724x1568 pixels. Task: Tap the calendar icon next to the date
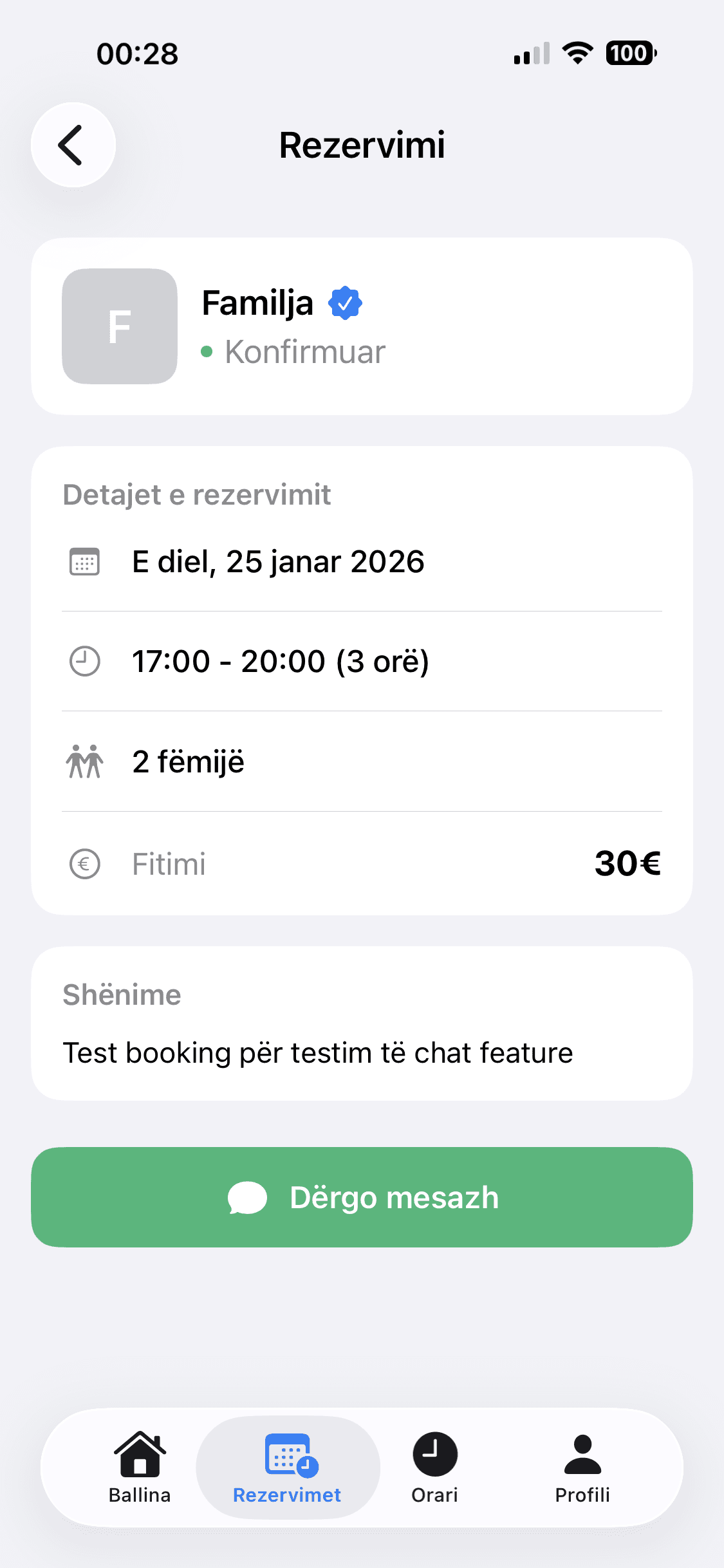coord(85,561)
